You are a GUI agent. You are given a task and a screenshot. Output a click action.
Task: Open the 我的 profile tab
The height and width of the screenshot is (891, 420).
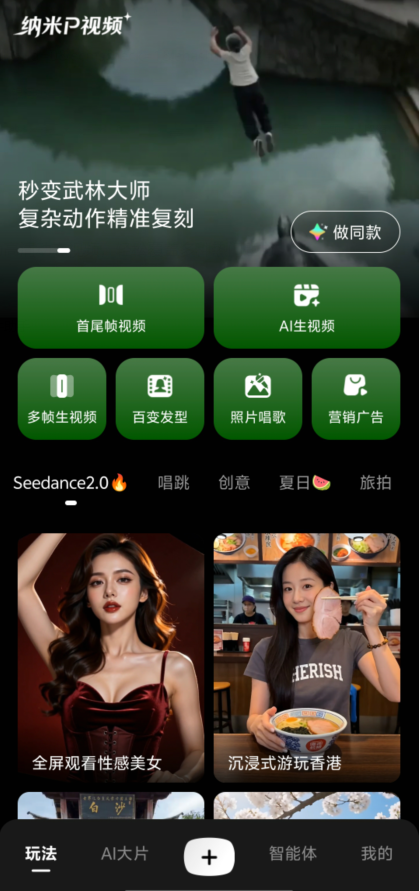(x=377, y=853)
